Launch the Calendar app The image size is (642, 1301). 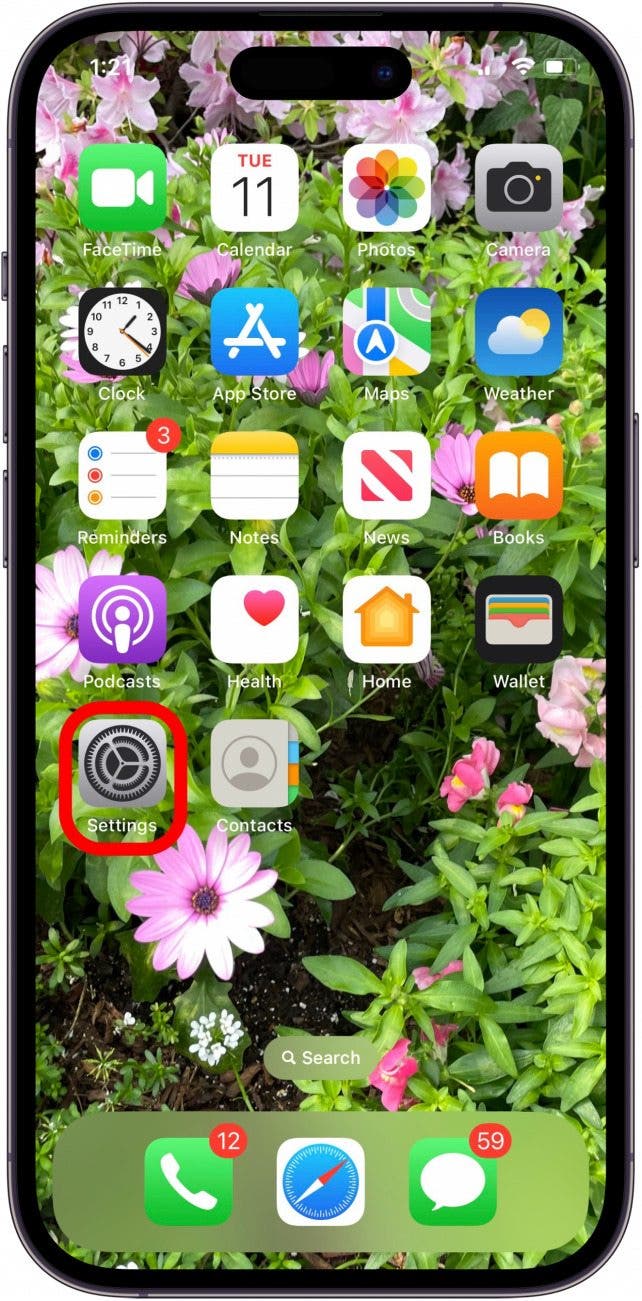click(254, 188)
